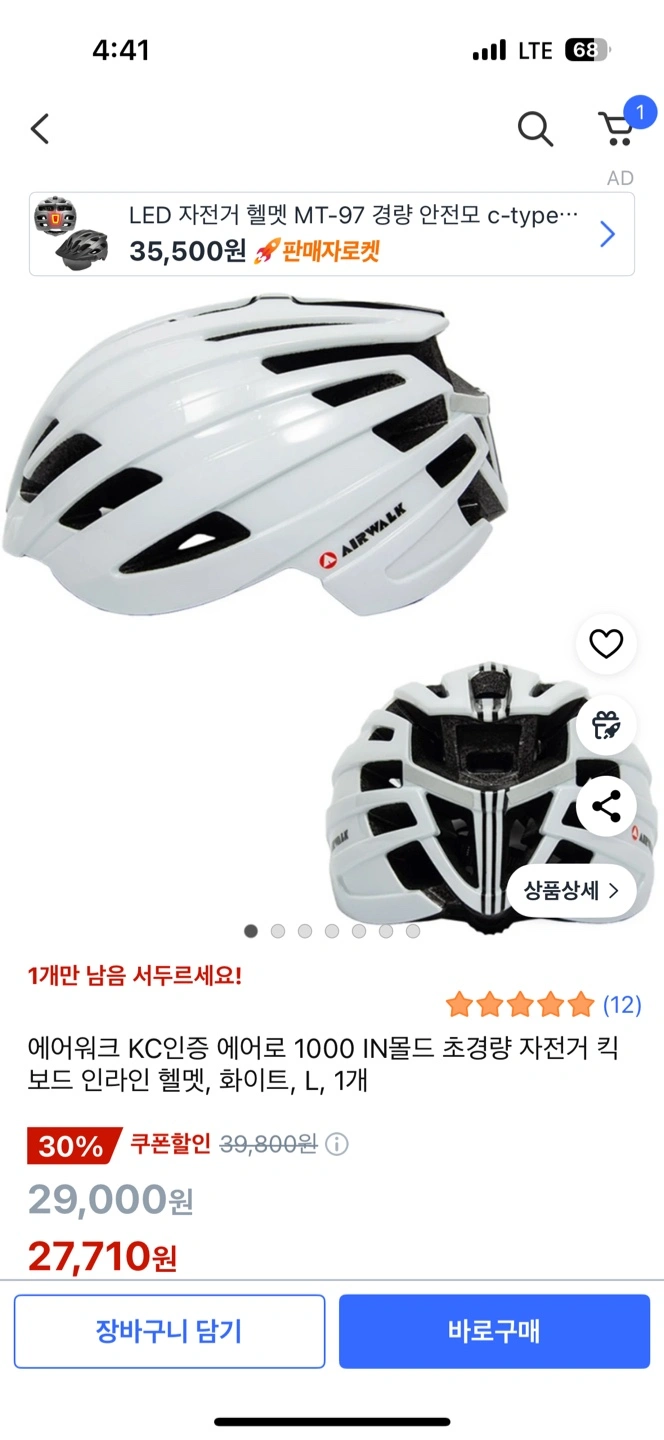Open the search magnifier icon
This screenshot has height=1440, width=664.
click(535, 129)
